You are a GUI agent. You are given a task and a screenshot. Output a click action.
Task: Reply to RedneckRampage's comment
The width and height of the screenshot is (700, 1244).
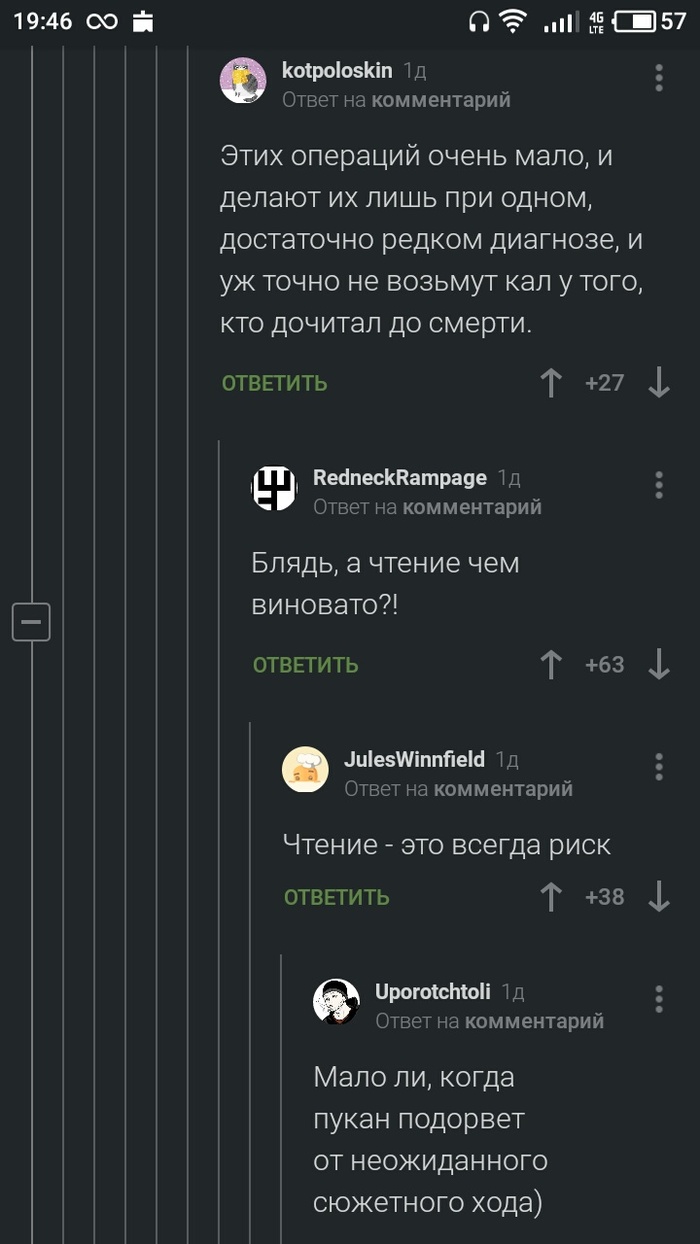(x=305, y=665)
